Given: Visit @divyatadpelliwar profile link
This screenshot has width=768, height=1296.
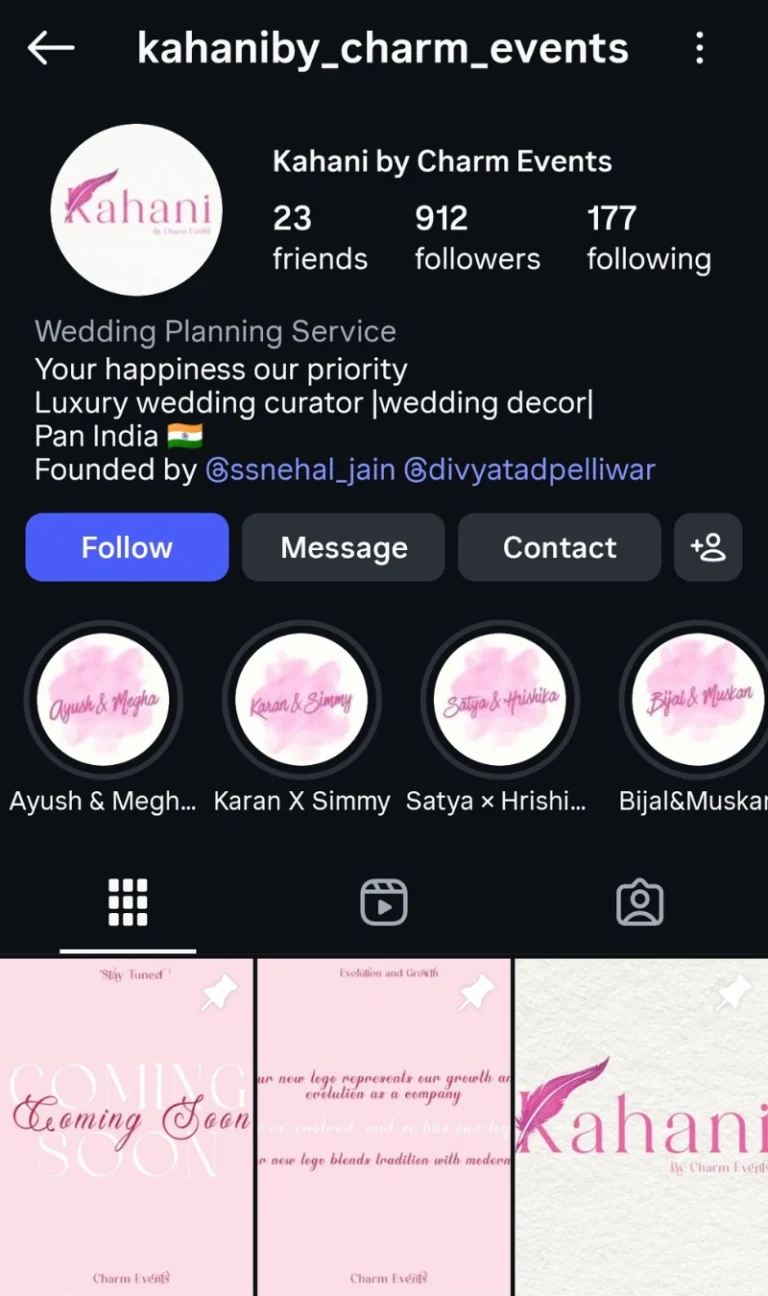Looking at the screenshot, I should tap(529, 469).
